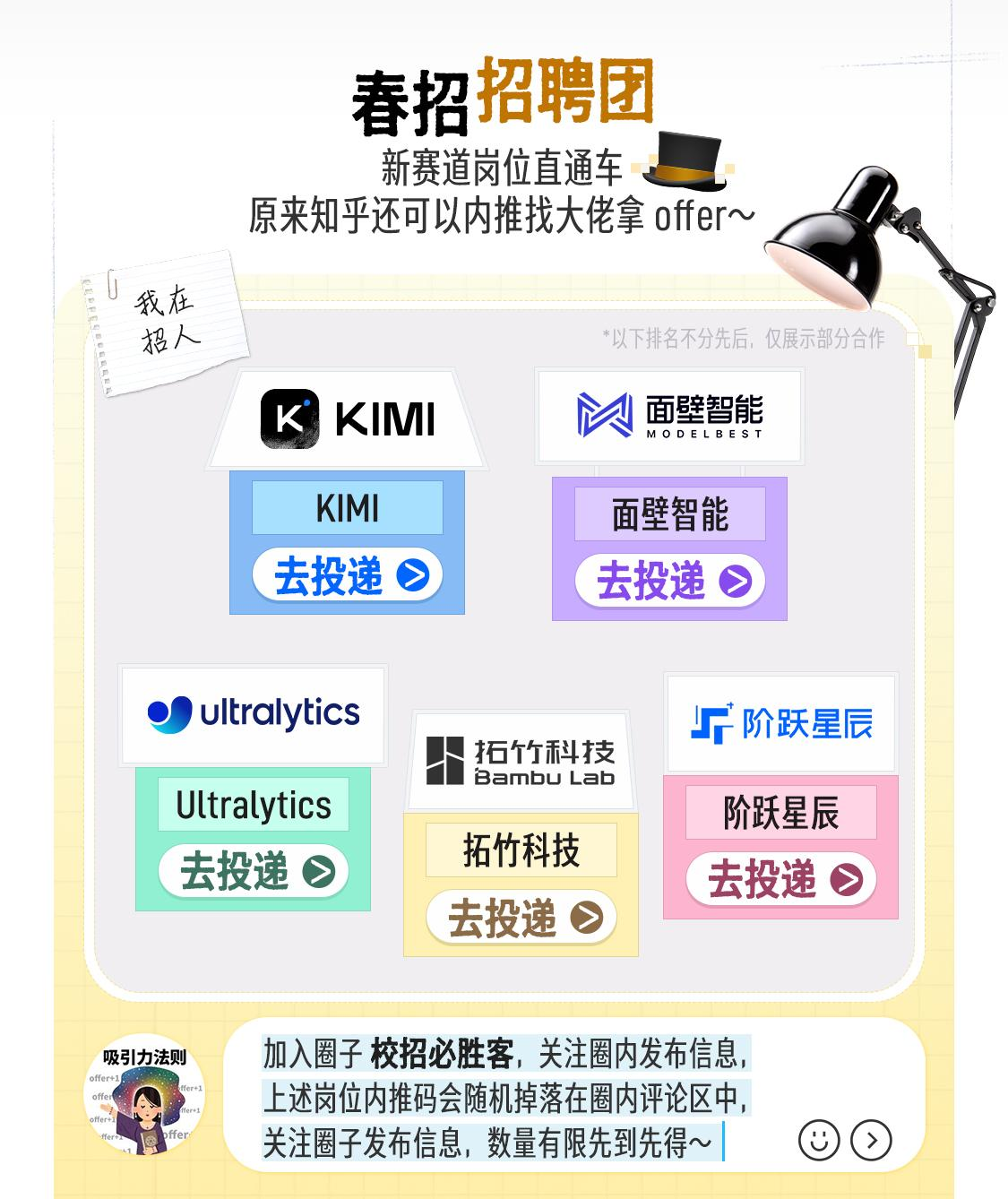The width and height of the screenshot is (1008, 1199).
Task: Submit resume to 拓竹科技 via 去投递
Action: tap(521, 918)
